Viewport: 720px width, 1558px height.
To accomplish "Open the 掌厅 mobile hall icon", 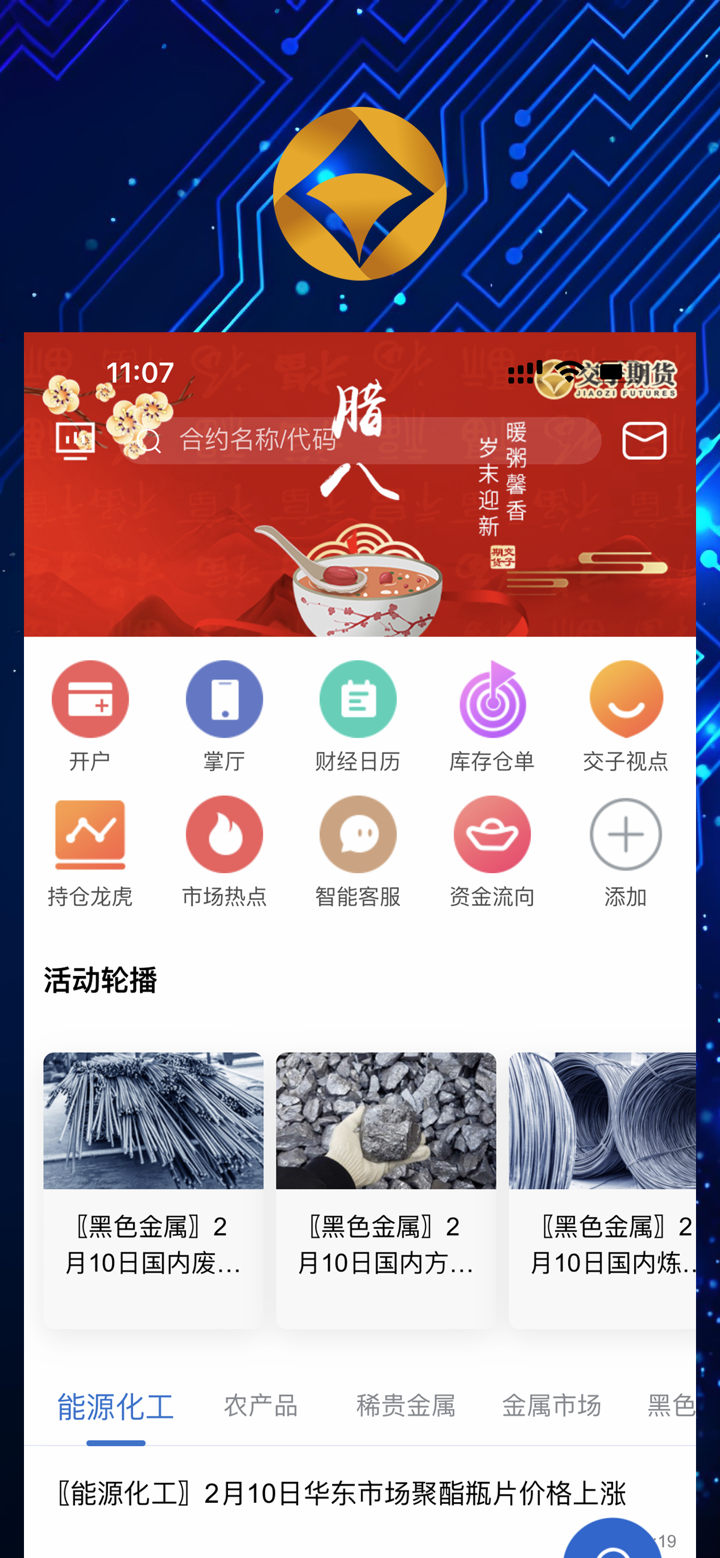I will 224,713.
